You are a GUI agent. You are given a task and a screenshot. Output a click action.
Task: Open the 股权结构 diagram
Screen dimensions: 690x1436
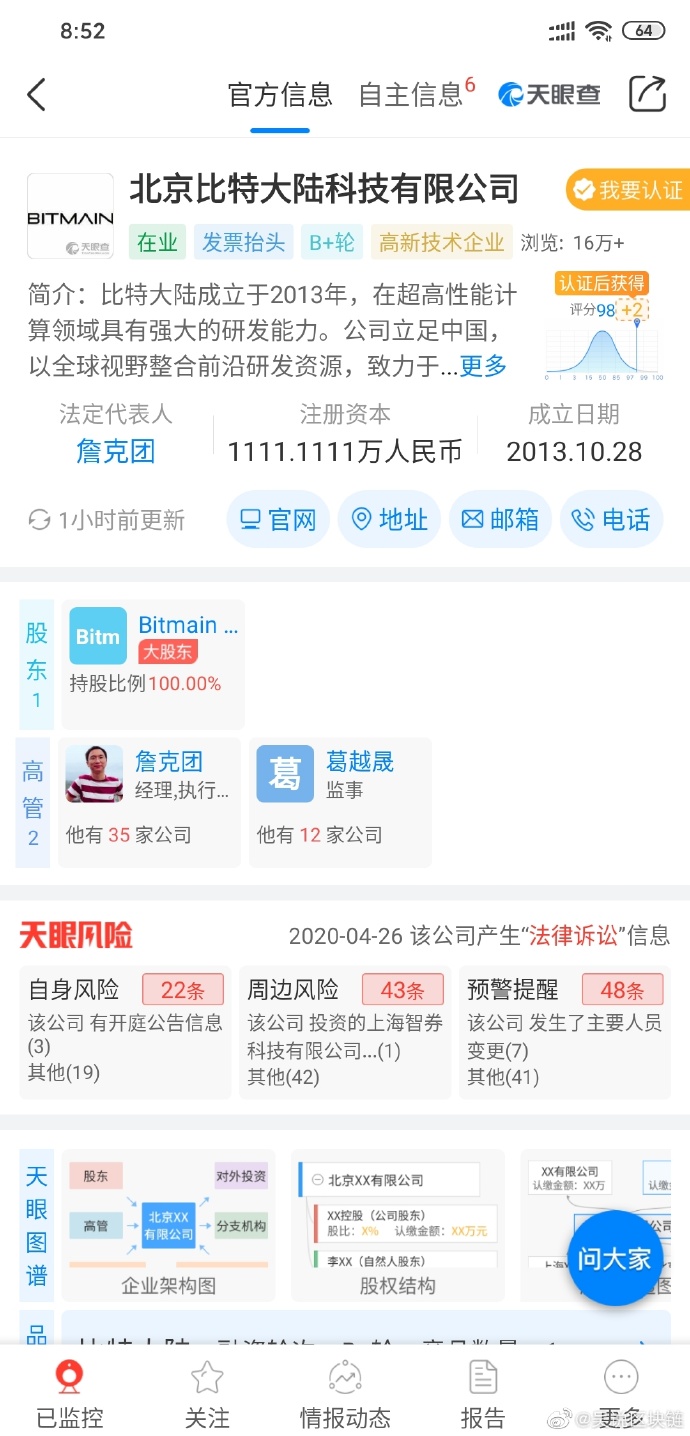398,1226
